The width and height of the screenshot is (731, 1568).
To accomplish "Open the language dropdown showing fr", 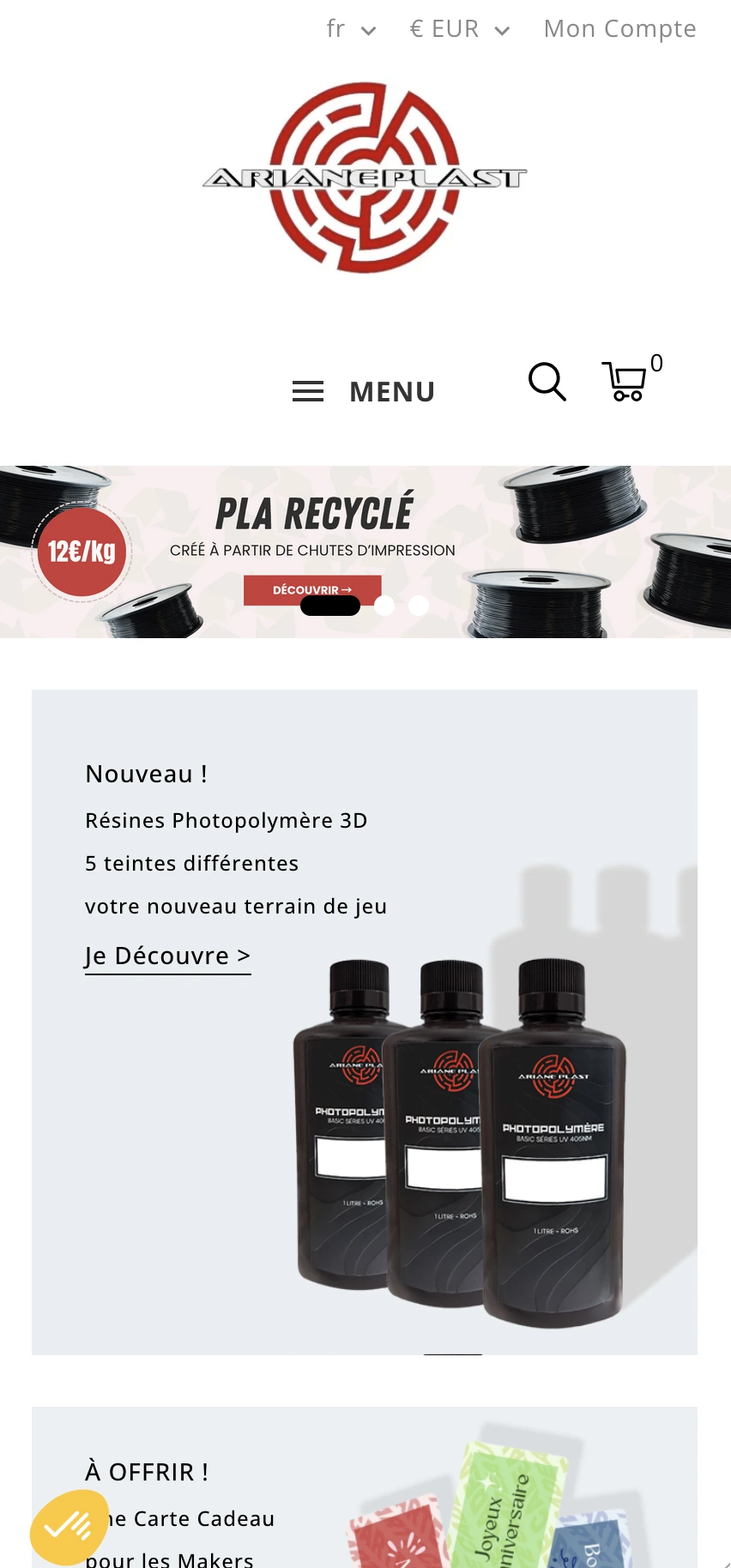I will click(x=351, y=29).
